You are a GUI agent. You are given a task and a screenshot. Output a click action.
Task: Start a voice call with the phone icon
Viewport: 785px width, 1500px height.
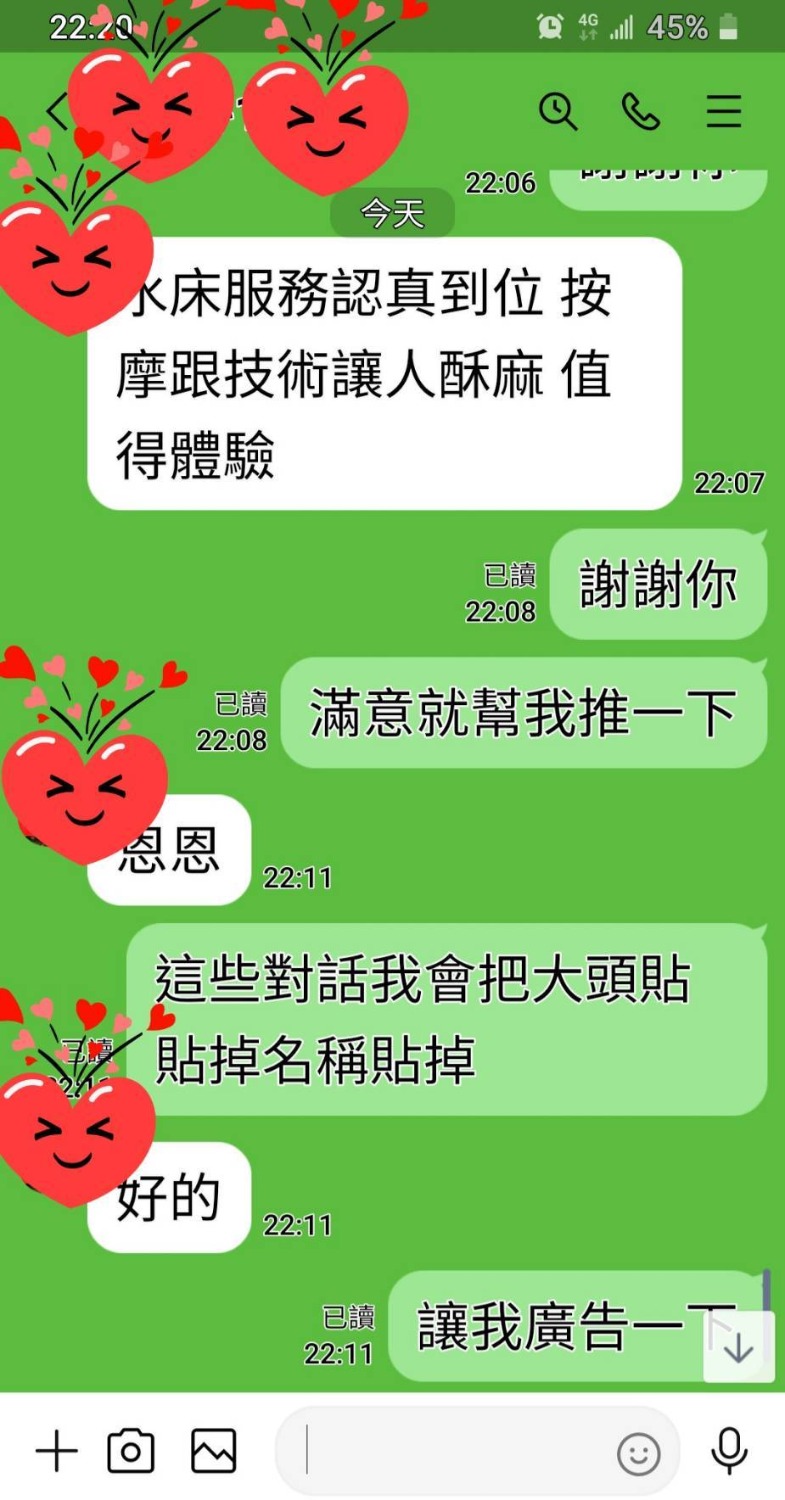(x=643, y=113)
